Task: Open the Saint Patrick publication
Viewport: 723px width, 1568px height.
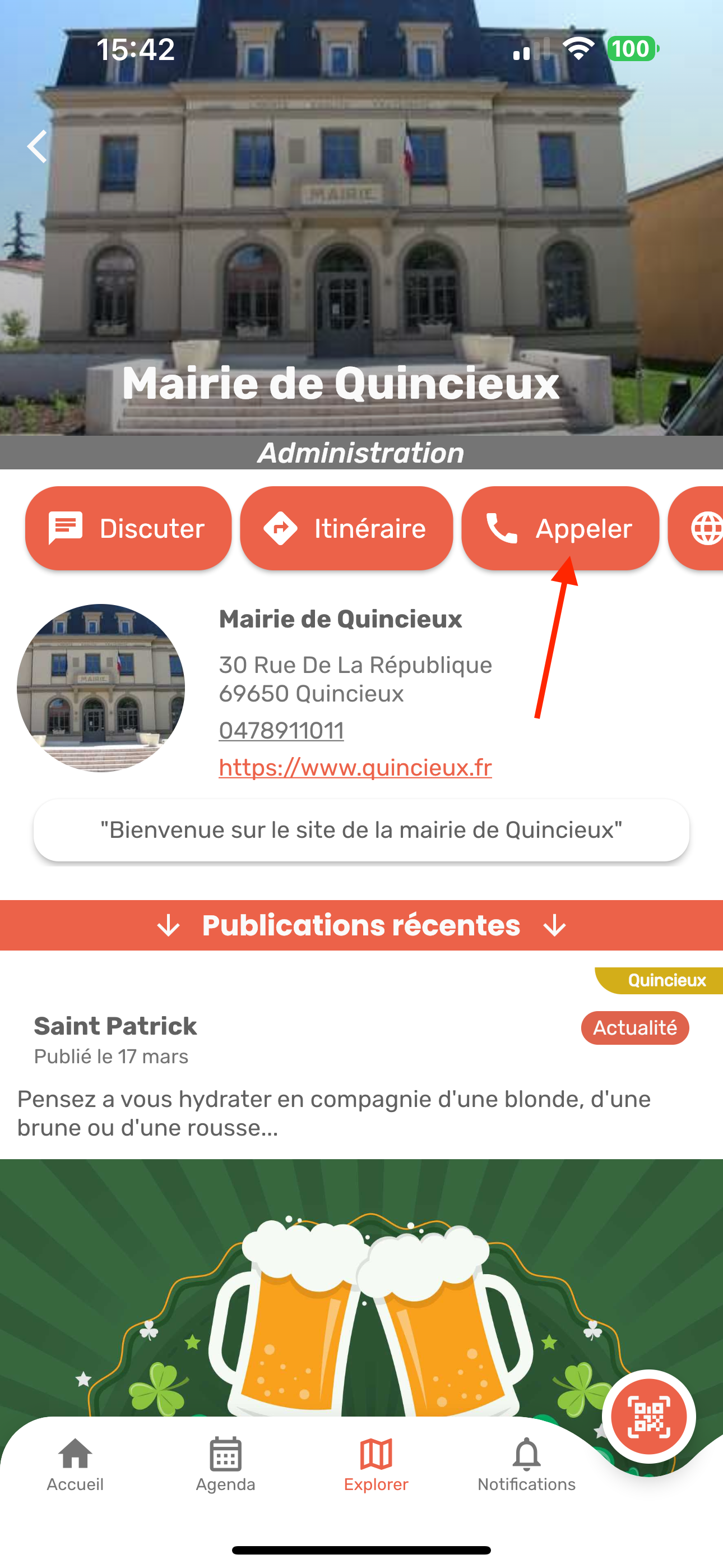Action: pos(115,1026)
